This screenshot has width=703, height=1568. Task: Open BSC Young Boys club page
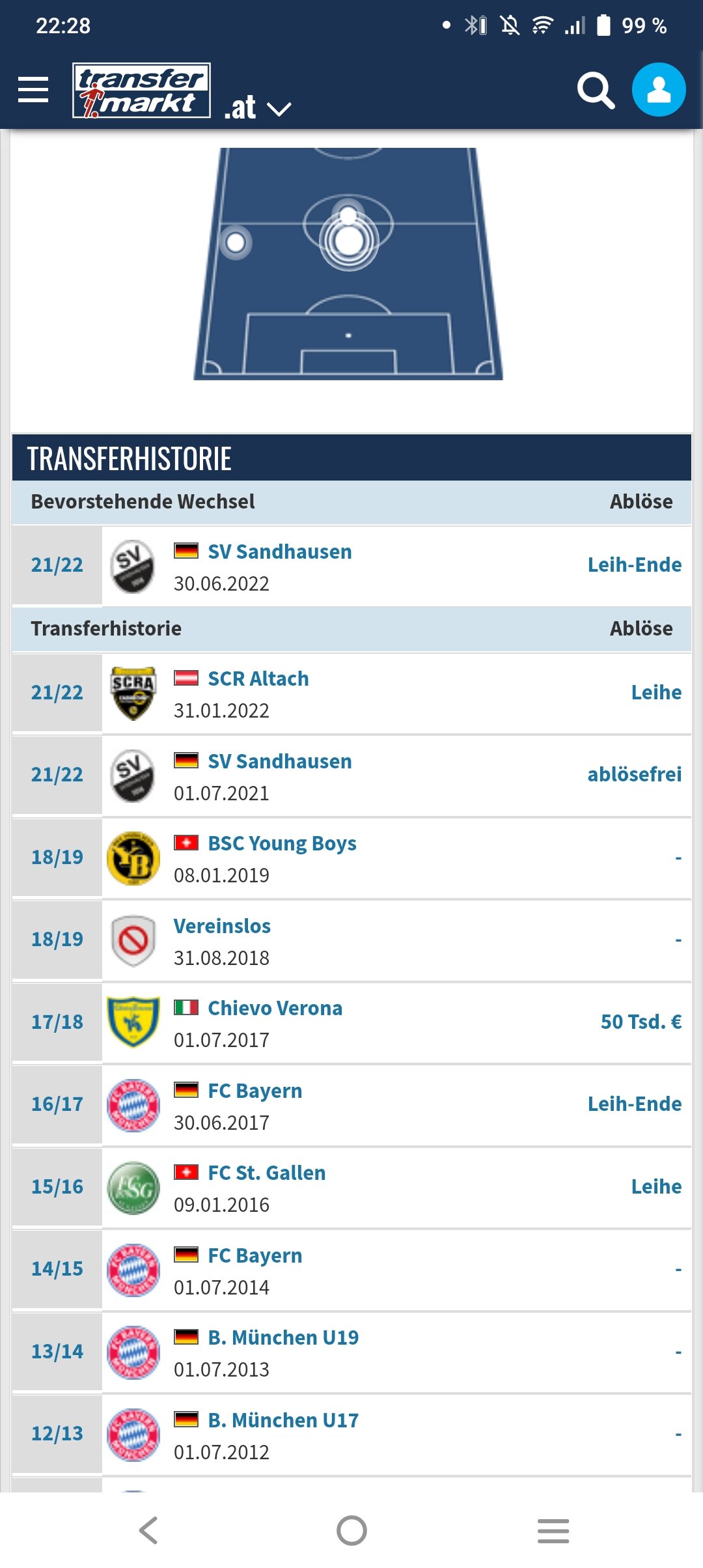(x=282, y=843)
